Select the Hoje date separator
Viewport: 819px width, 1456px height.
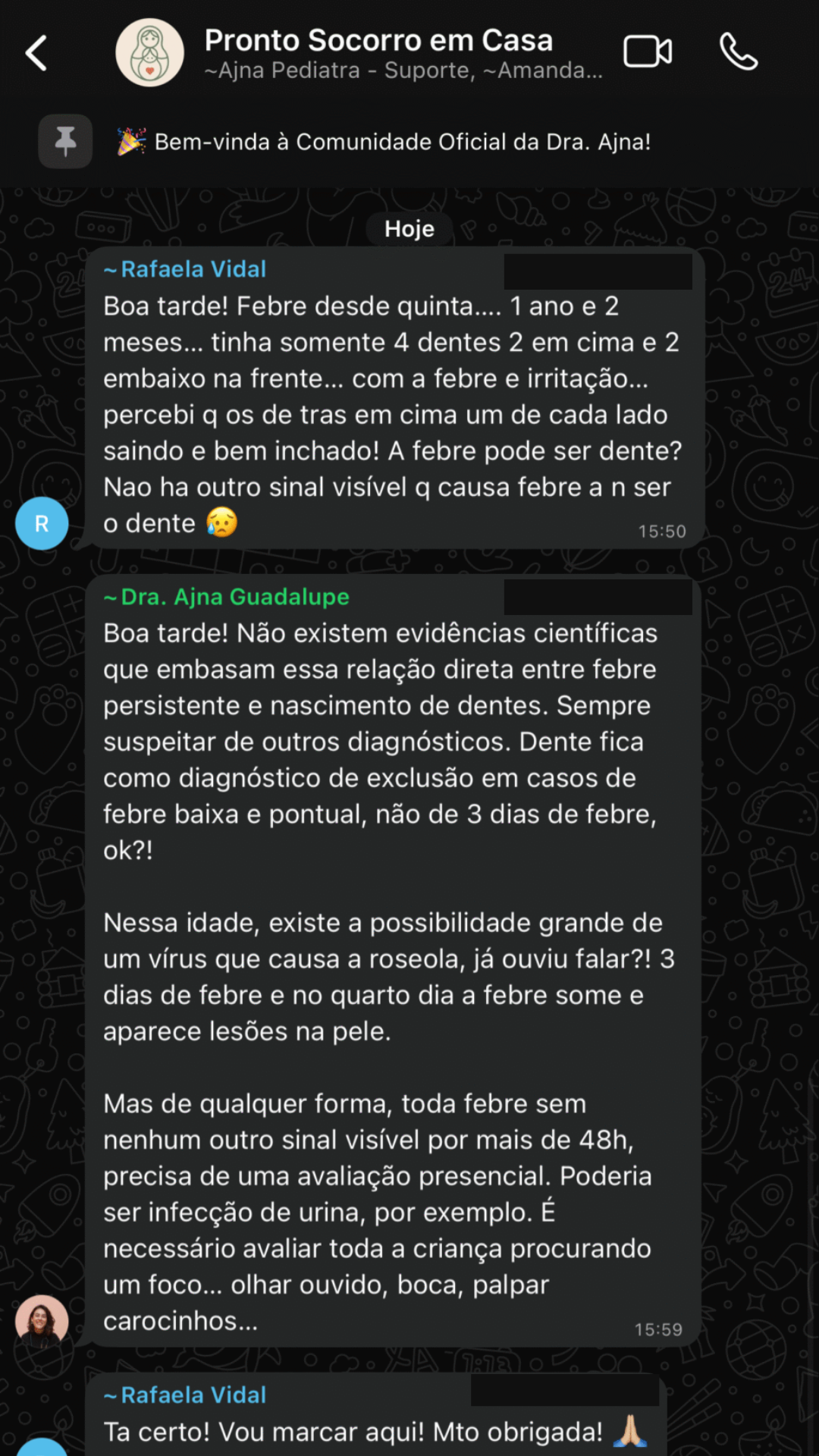pos(409,227)
